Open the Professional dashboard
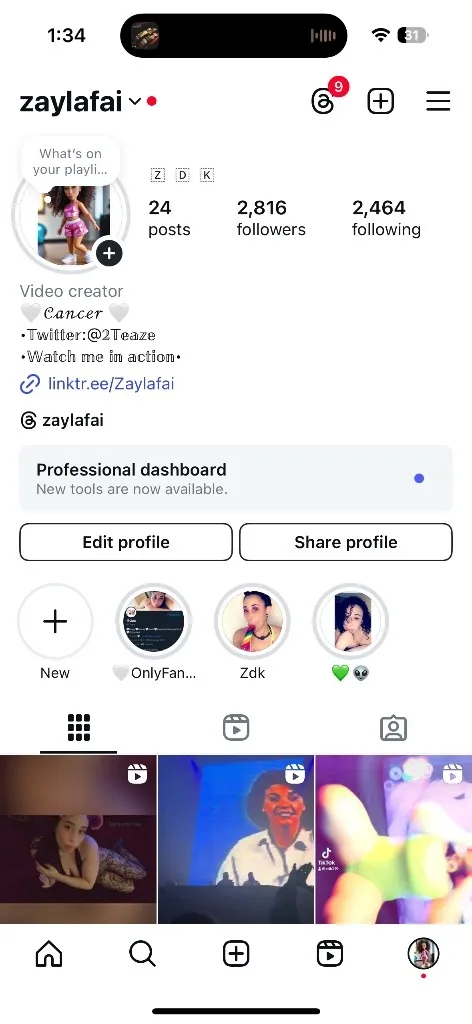 (236, 478)
